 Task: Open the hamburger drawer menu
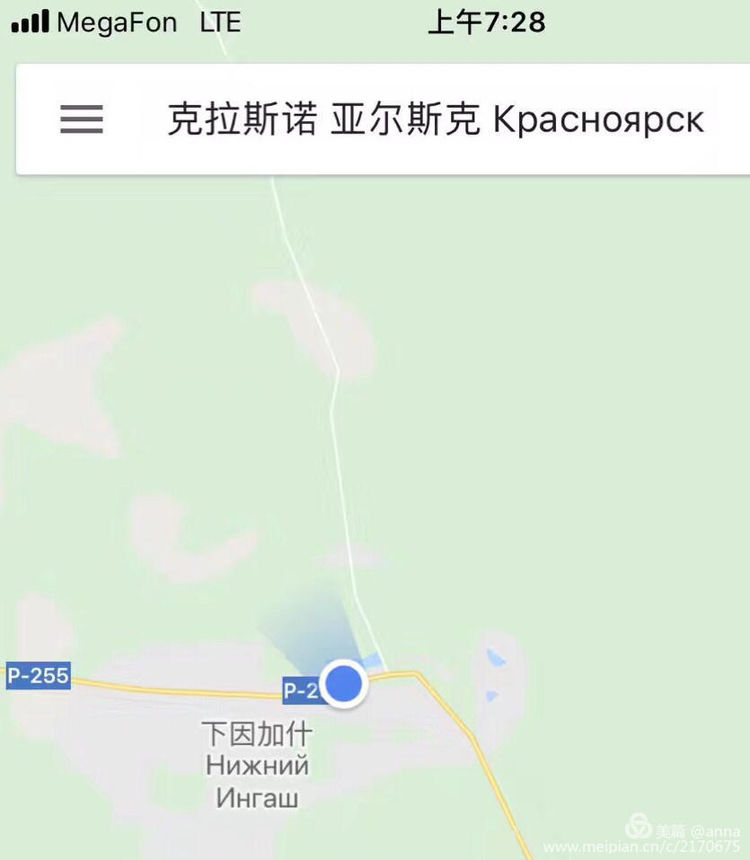click(x=81, y=119)
